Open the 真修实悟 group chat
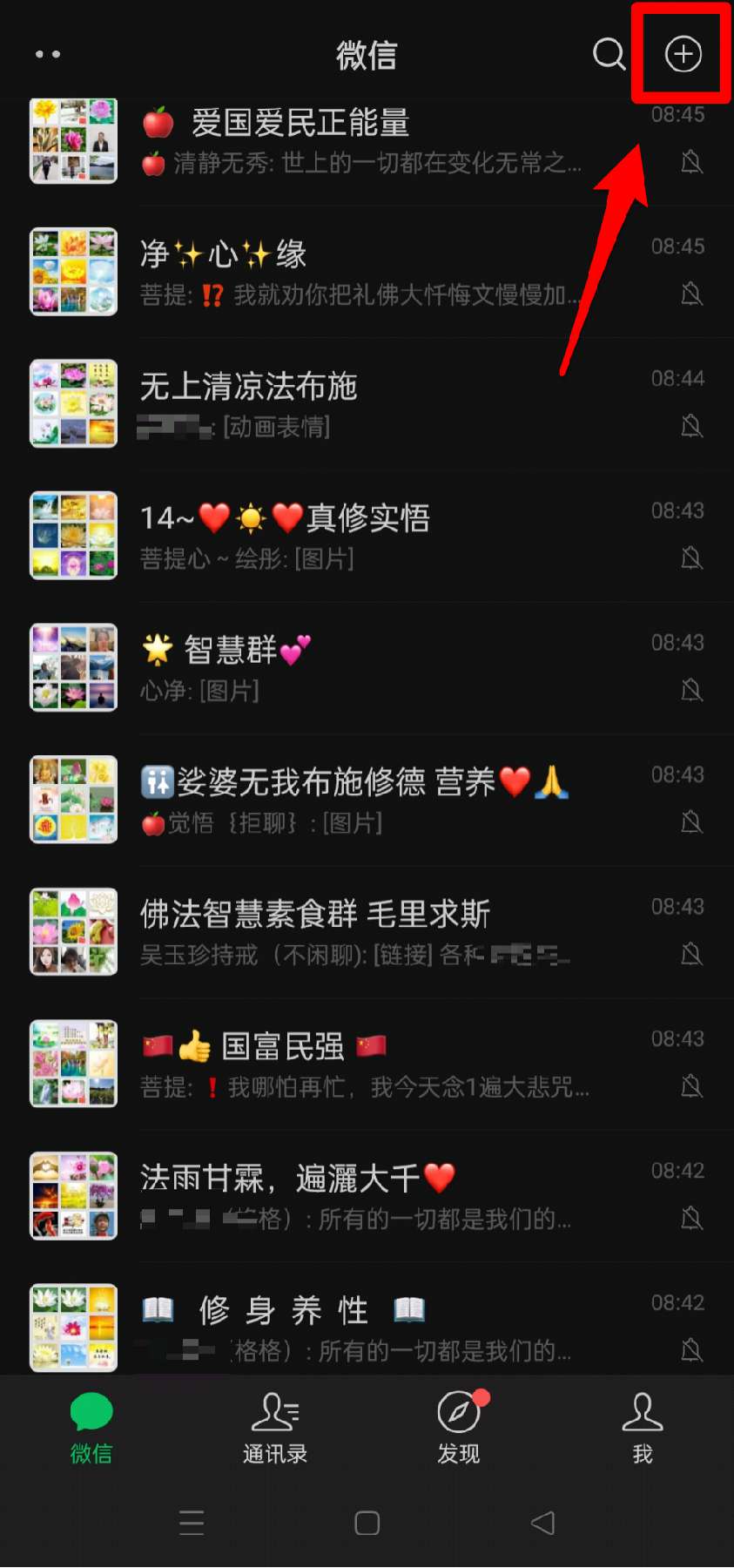The height and width of the screenshot is (1568, 734). coord(366,537)
